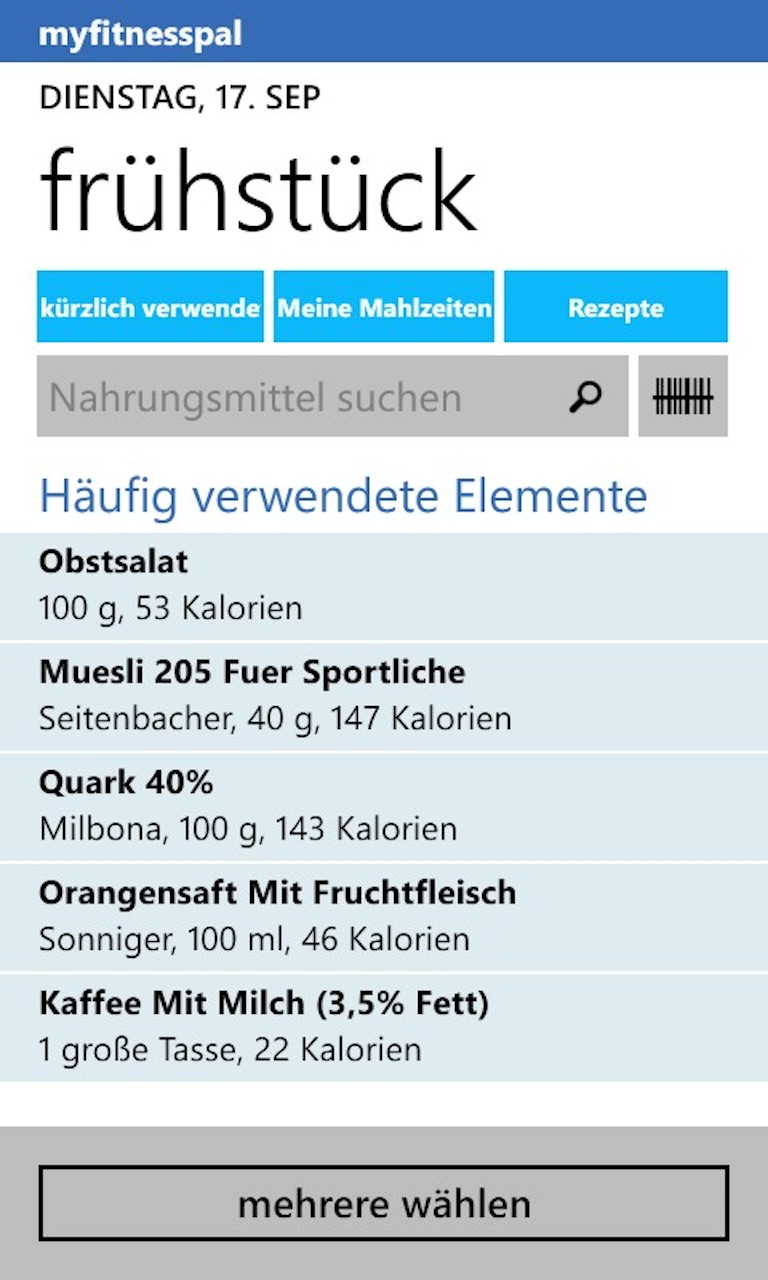This screenshot has width=768, height=1280.
Task: Tap the myfitnesspal app header
Action: point(140,32)
